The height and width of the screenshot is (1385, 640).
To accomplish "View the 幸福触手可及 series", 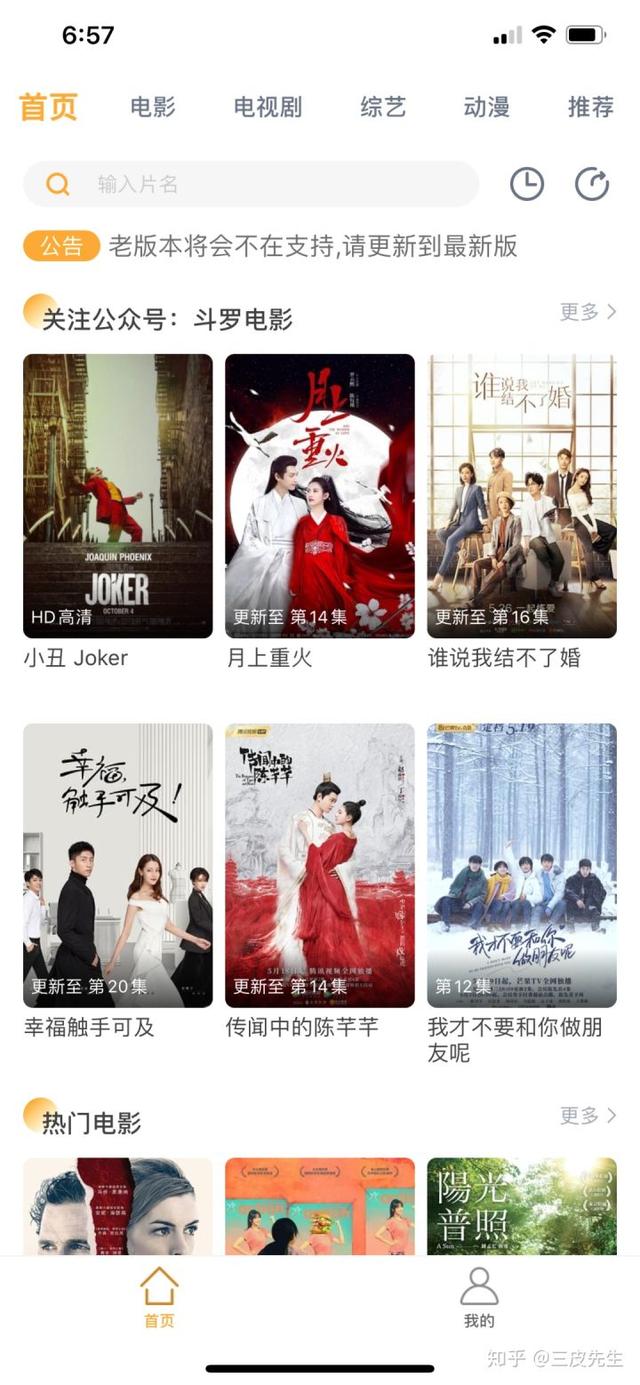I will point(118,865).
